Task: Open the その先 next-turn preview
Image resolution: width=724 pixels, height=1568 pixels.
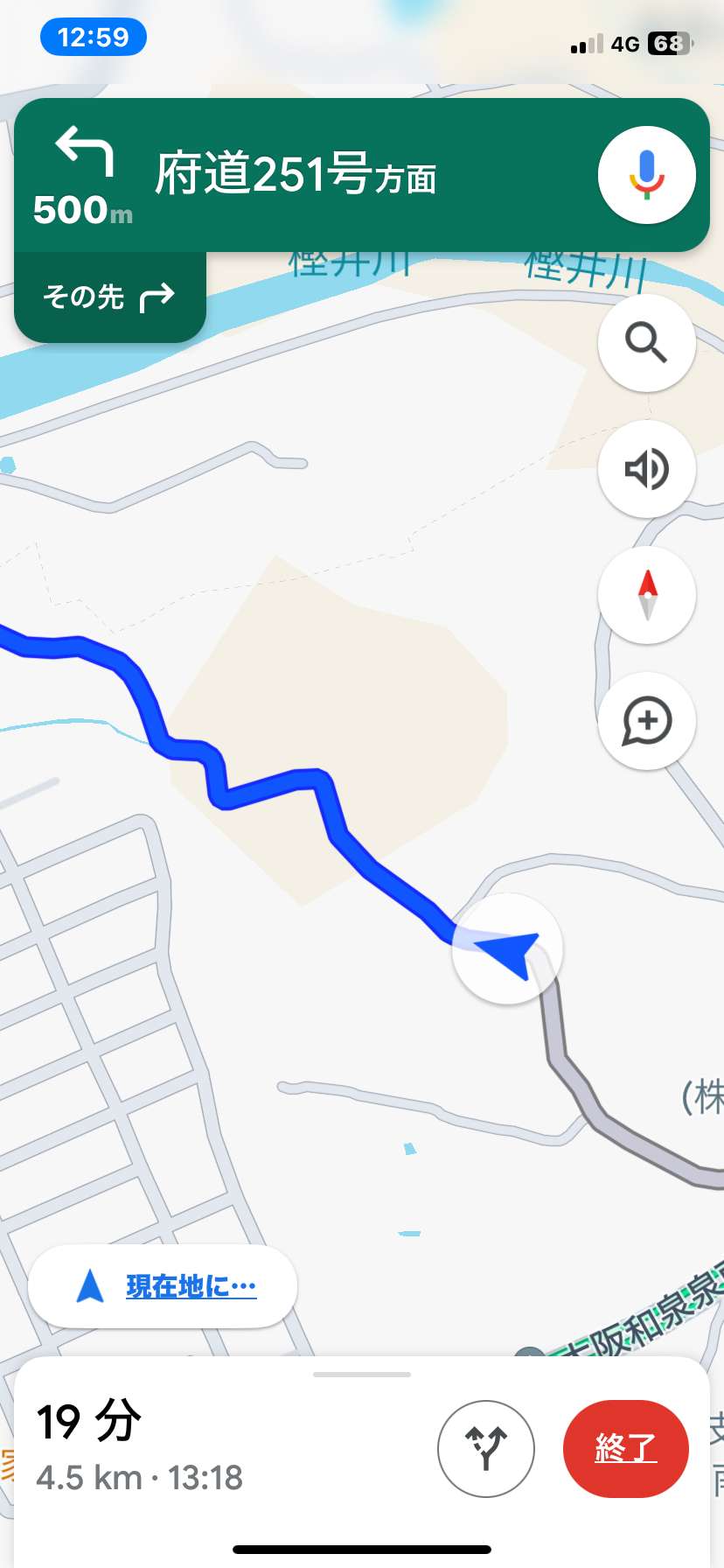Action: 110,297
